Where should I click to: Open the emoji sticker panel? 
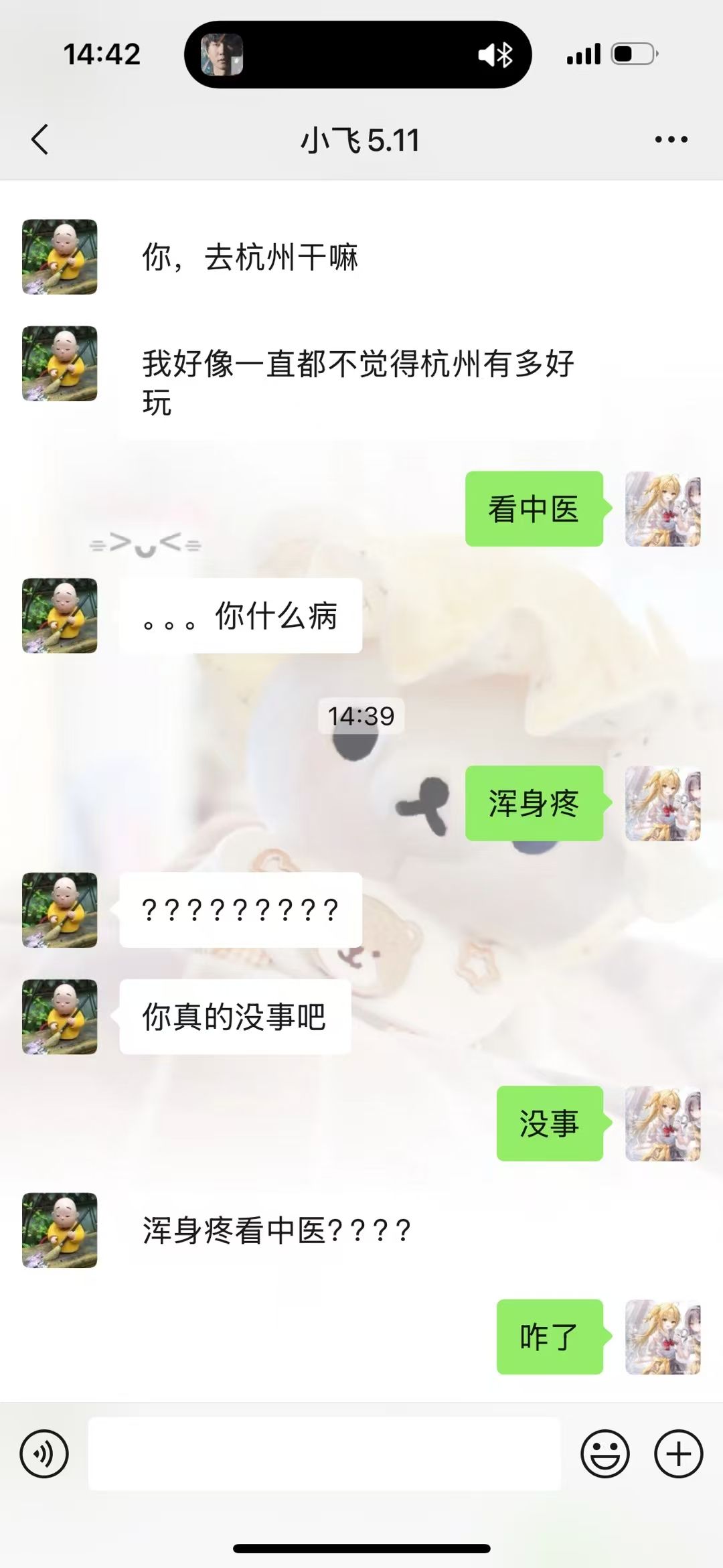click(605, 1454)
